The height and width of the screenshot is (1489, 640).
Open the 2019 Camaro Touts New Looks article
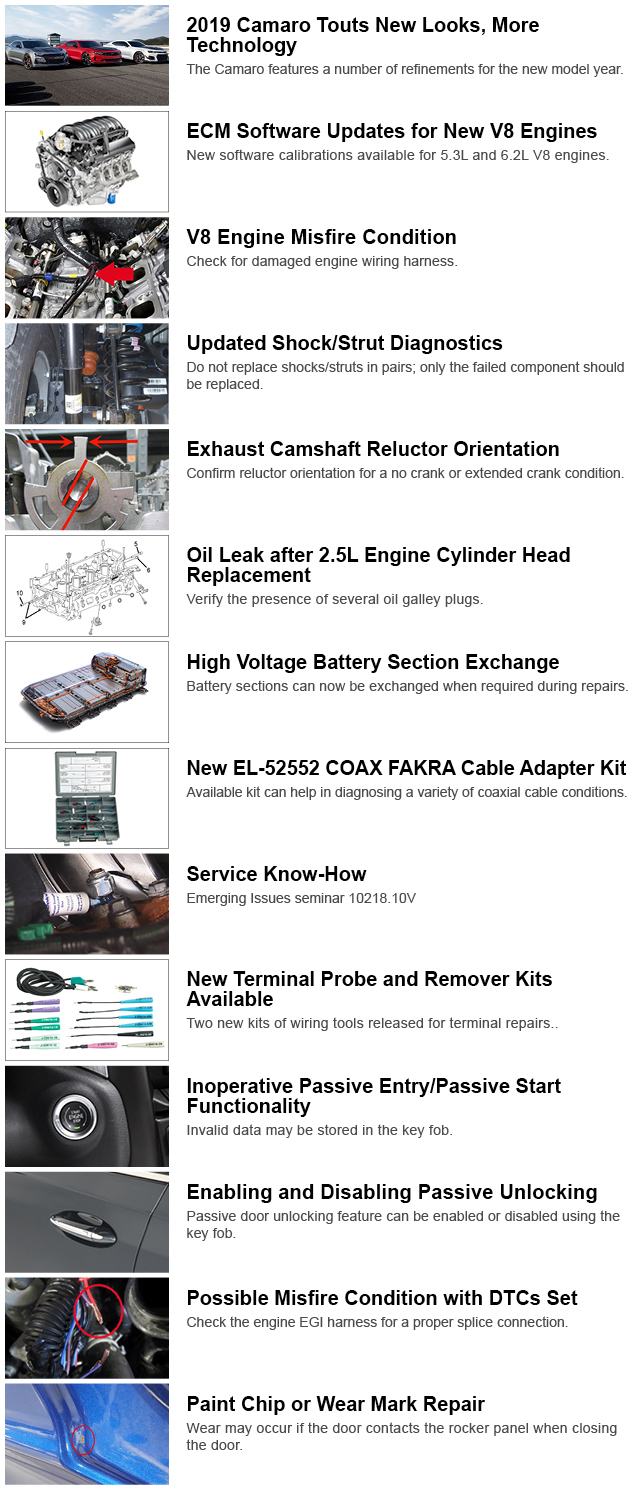point(362,35)
